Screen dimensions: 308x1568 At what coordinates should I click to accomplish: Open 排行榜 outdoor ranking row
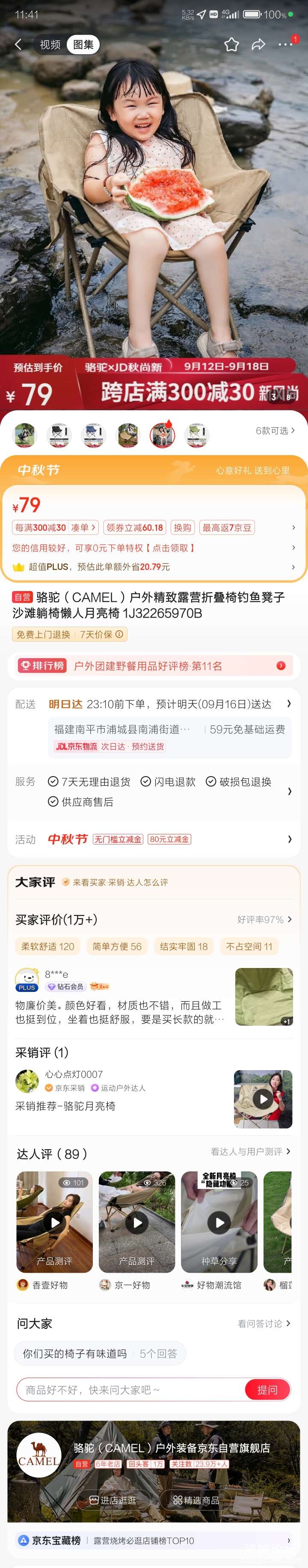(154, 666)
